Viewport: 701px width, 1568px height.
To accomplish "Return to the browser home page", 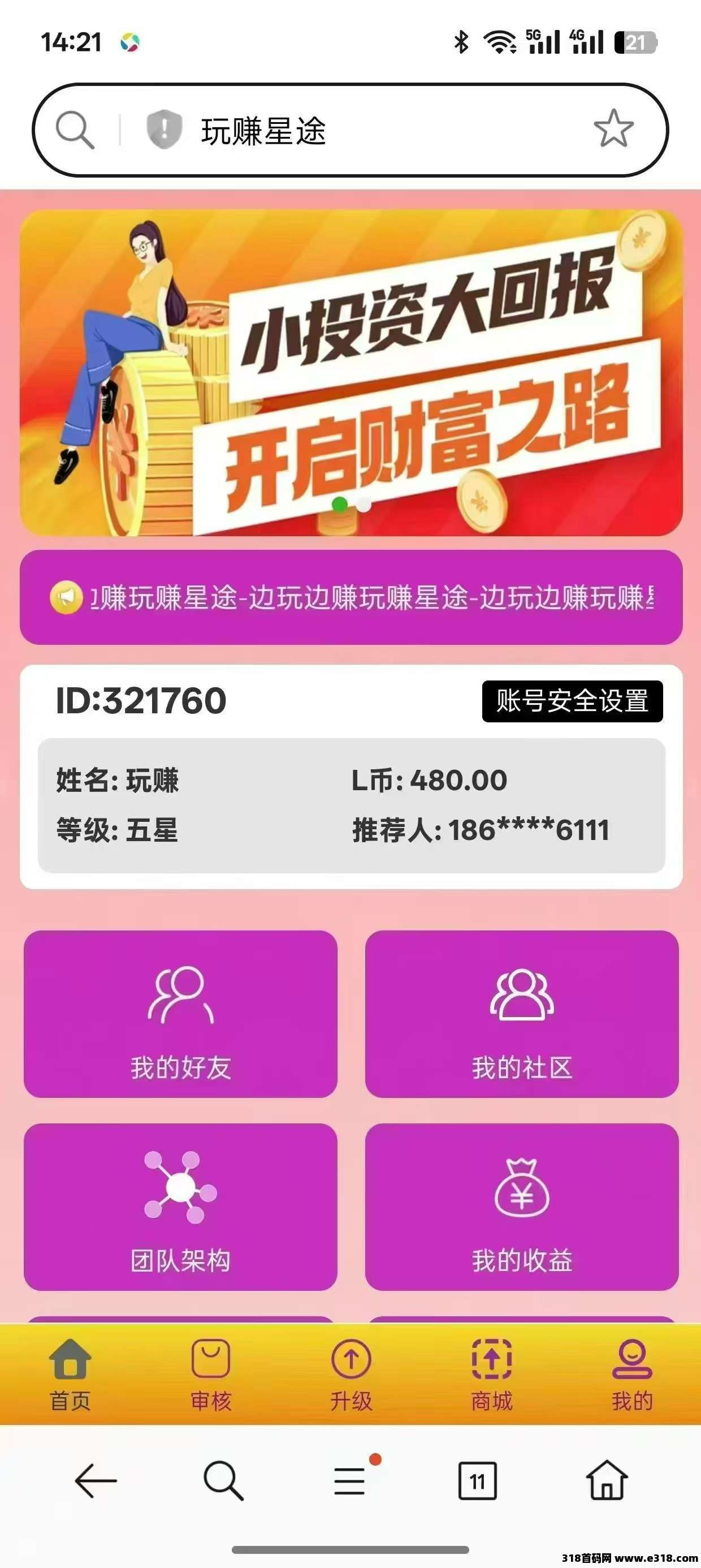I will click(607, 1480).
